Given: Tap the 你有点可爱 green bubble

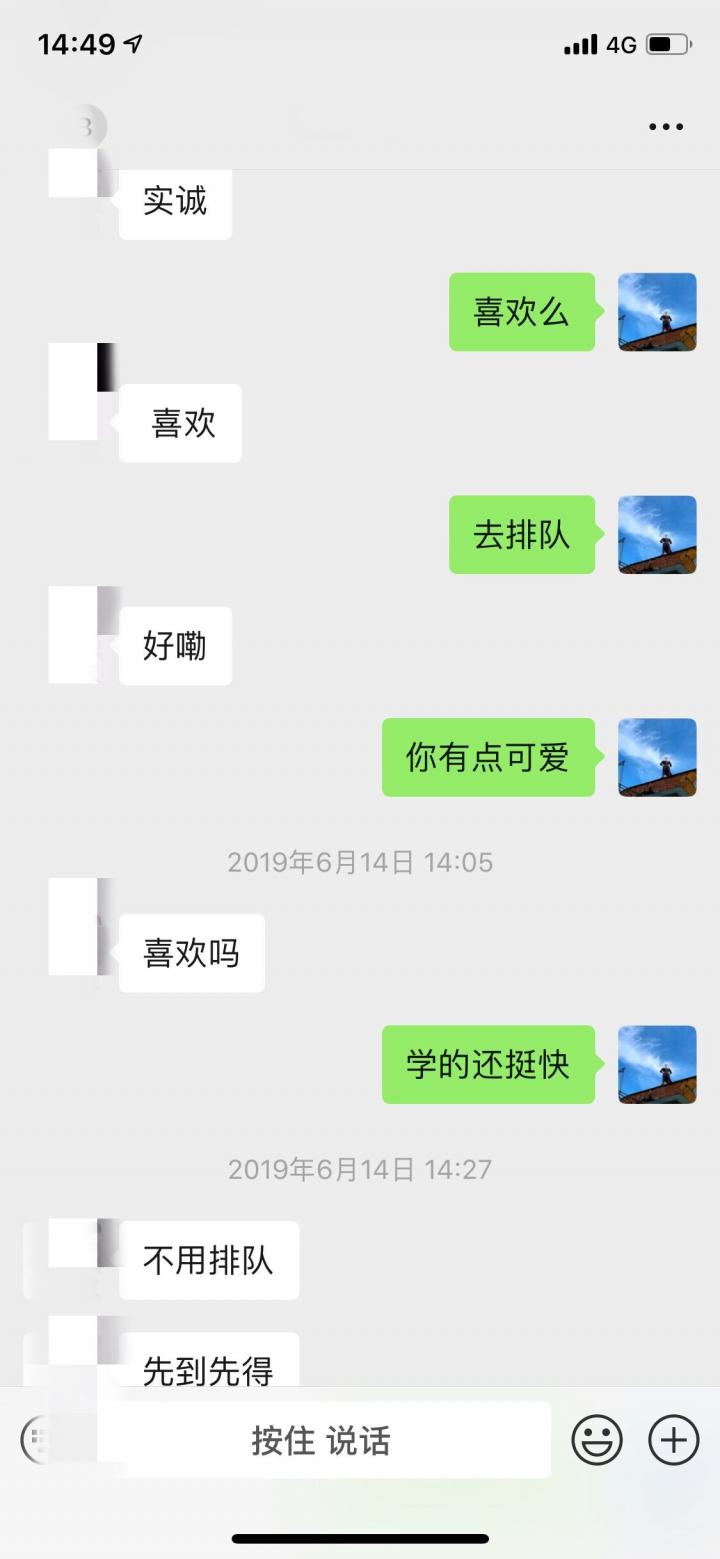Looking at the screenshot, I should click(487, 758).
